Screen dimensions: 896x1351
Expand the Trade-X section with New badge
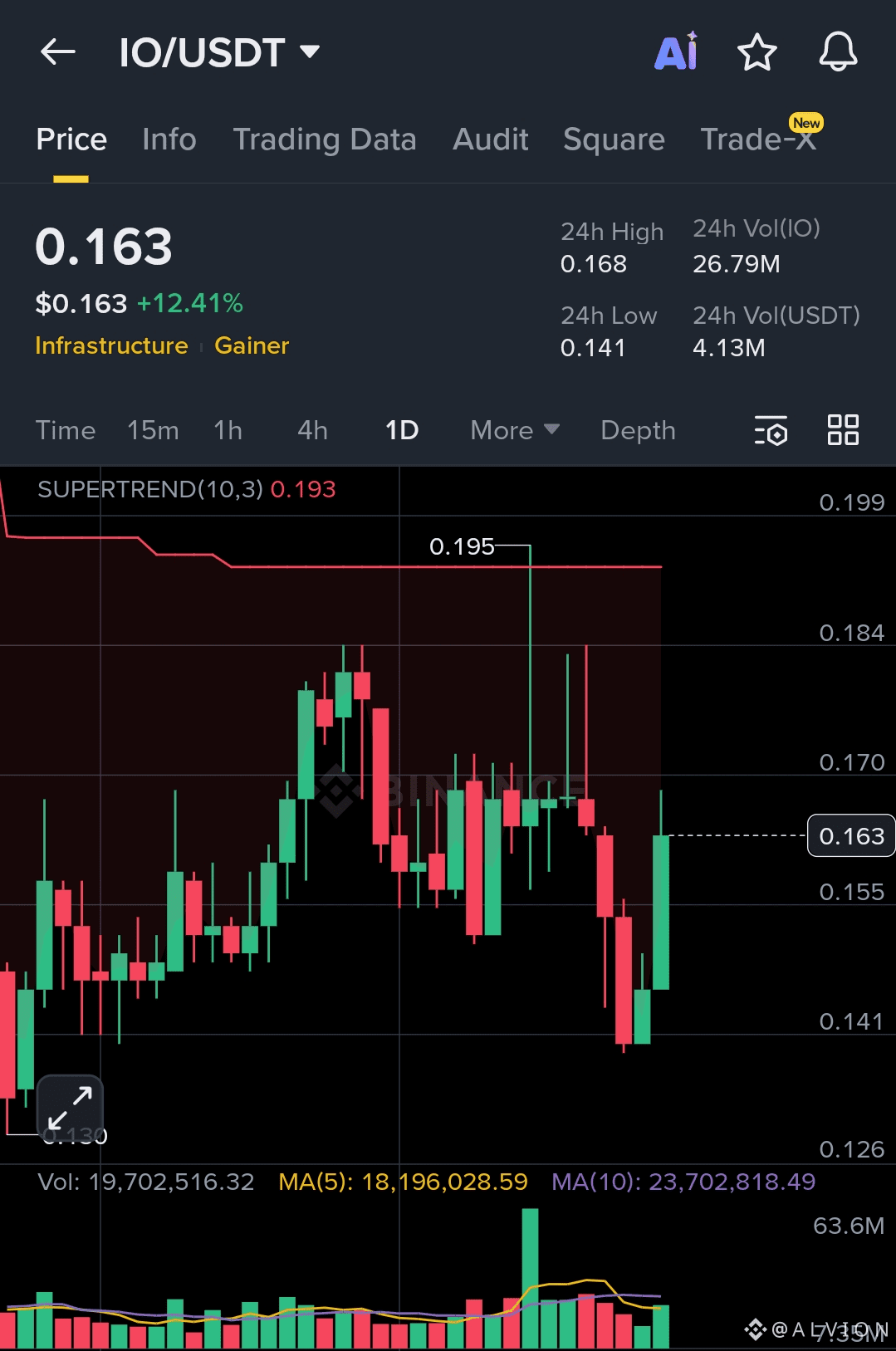(758, 140)
